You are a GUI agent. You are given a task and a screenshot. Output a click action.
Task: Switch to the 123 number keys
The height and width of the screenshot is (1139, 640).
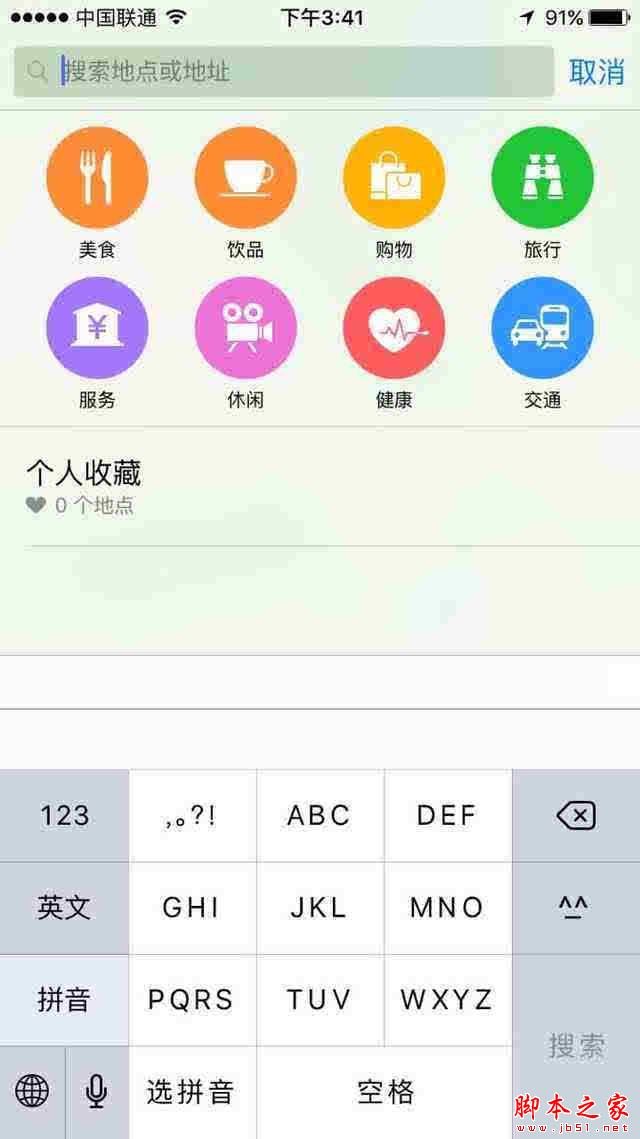point(64,816)
